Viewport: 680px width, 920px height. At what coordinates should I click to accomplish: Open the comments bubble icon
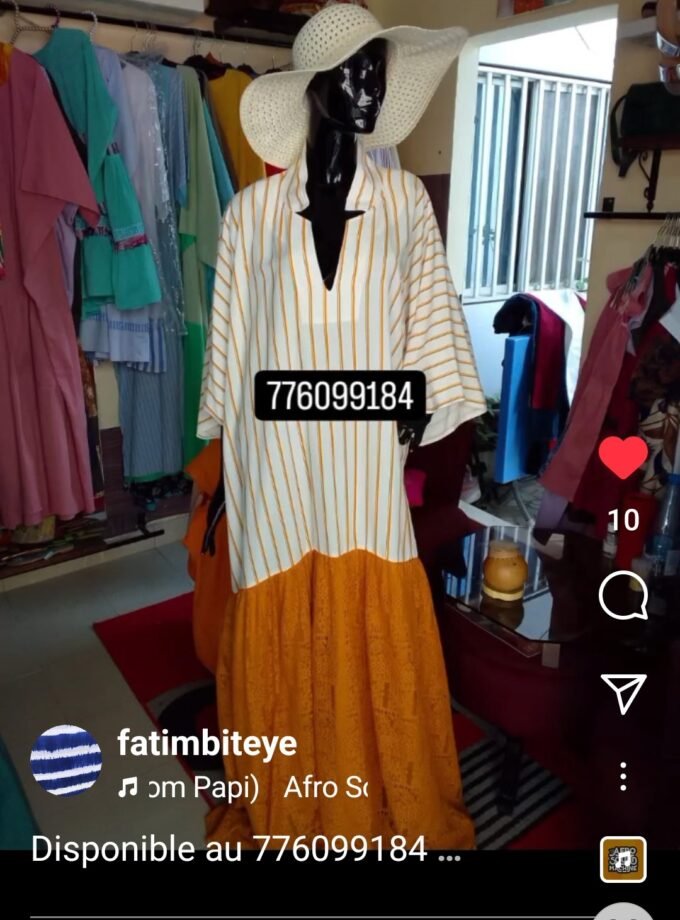[623, 597]
